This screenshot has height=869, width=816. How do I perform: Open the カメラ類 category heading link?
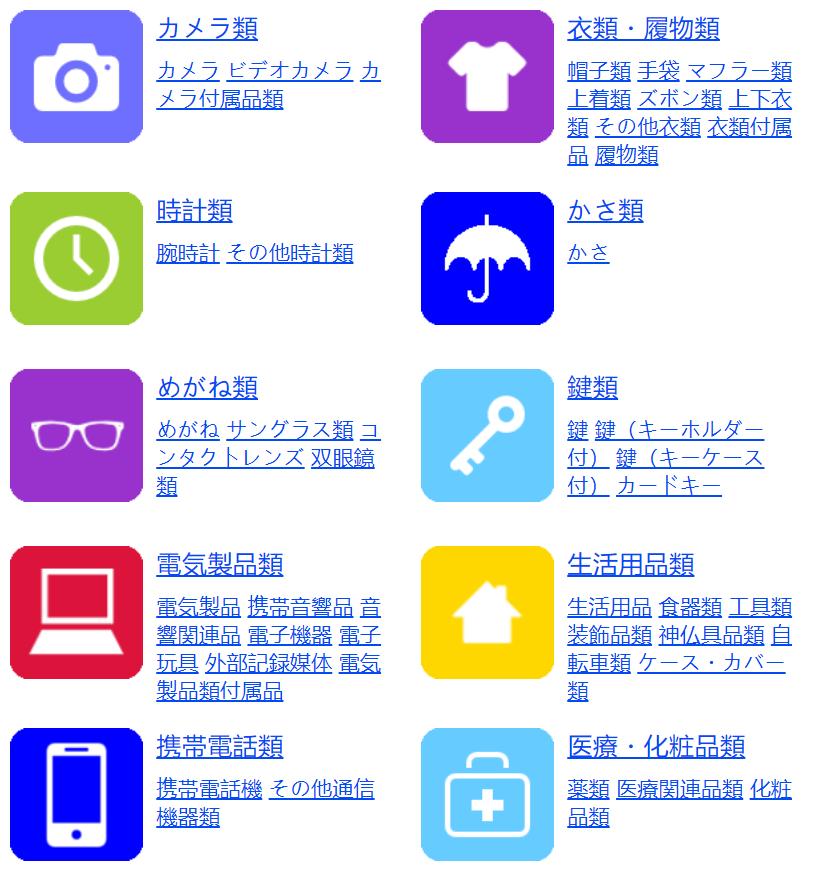pyautogui.click(x=207, y=28)
